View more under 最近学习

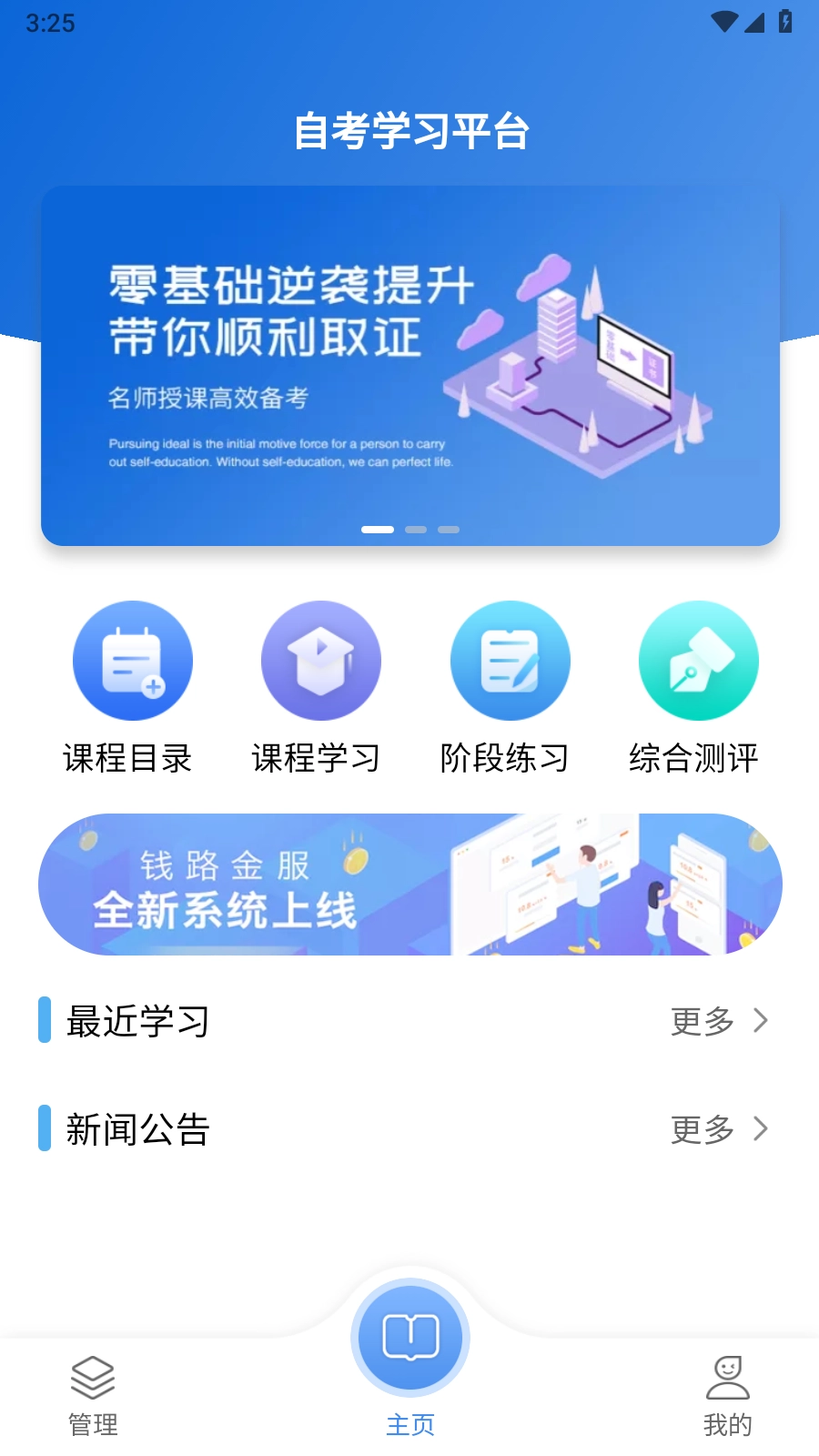point(719,1021)
